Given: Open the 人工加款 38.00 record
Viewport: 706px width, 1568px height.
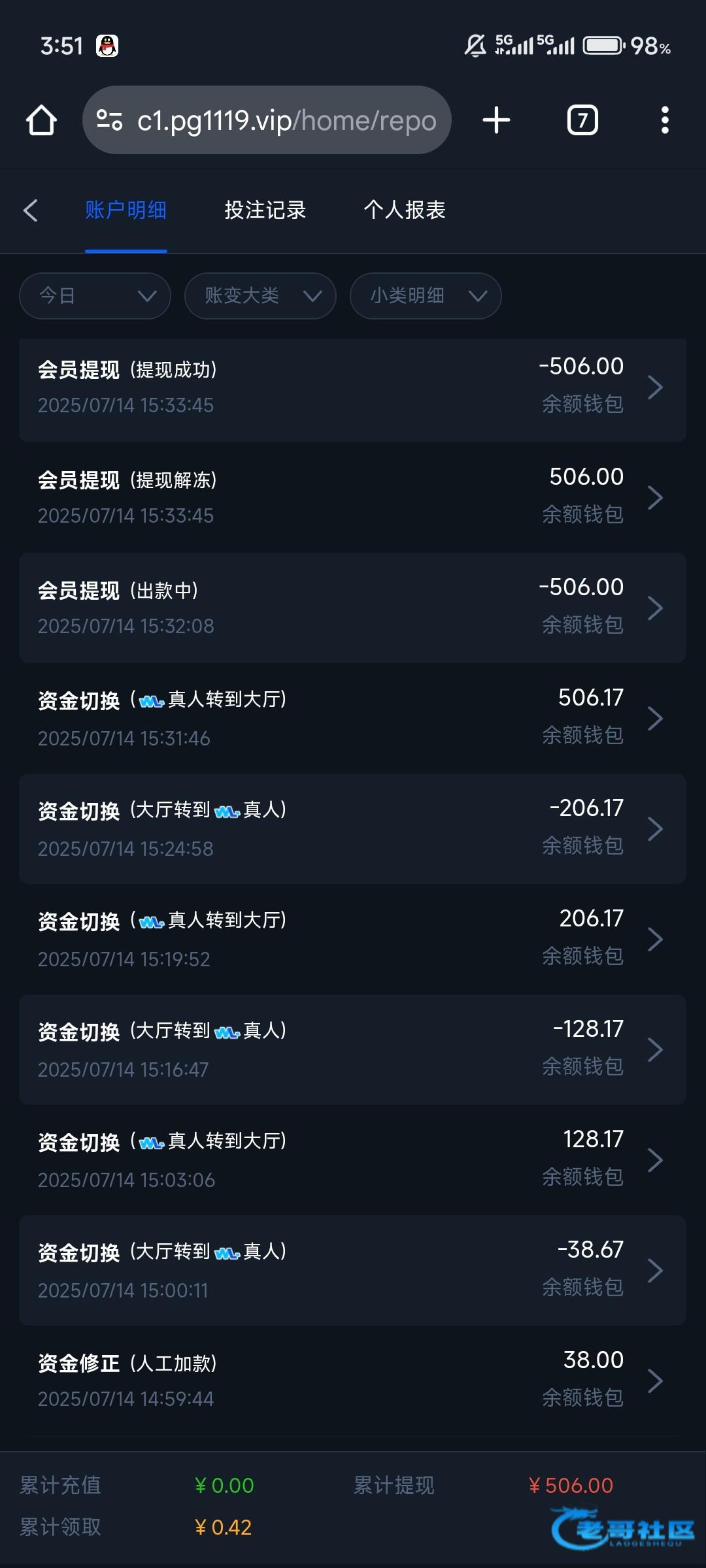Looking at the screenshot, I should 352,1380.
